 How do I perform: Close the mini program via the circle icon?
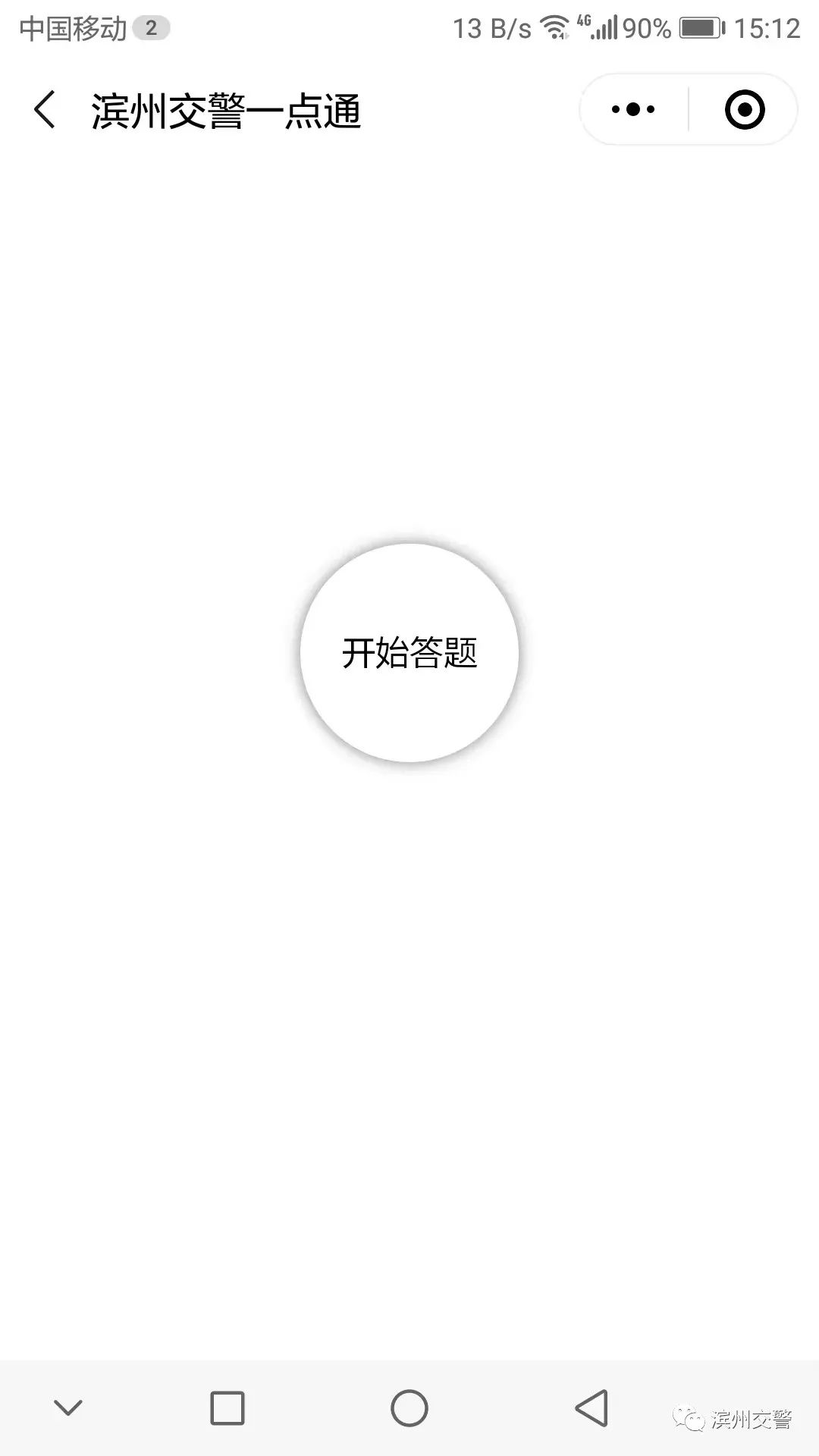(744, 110)
